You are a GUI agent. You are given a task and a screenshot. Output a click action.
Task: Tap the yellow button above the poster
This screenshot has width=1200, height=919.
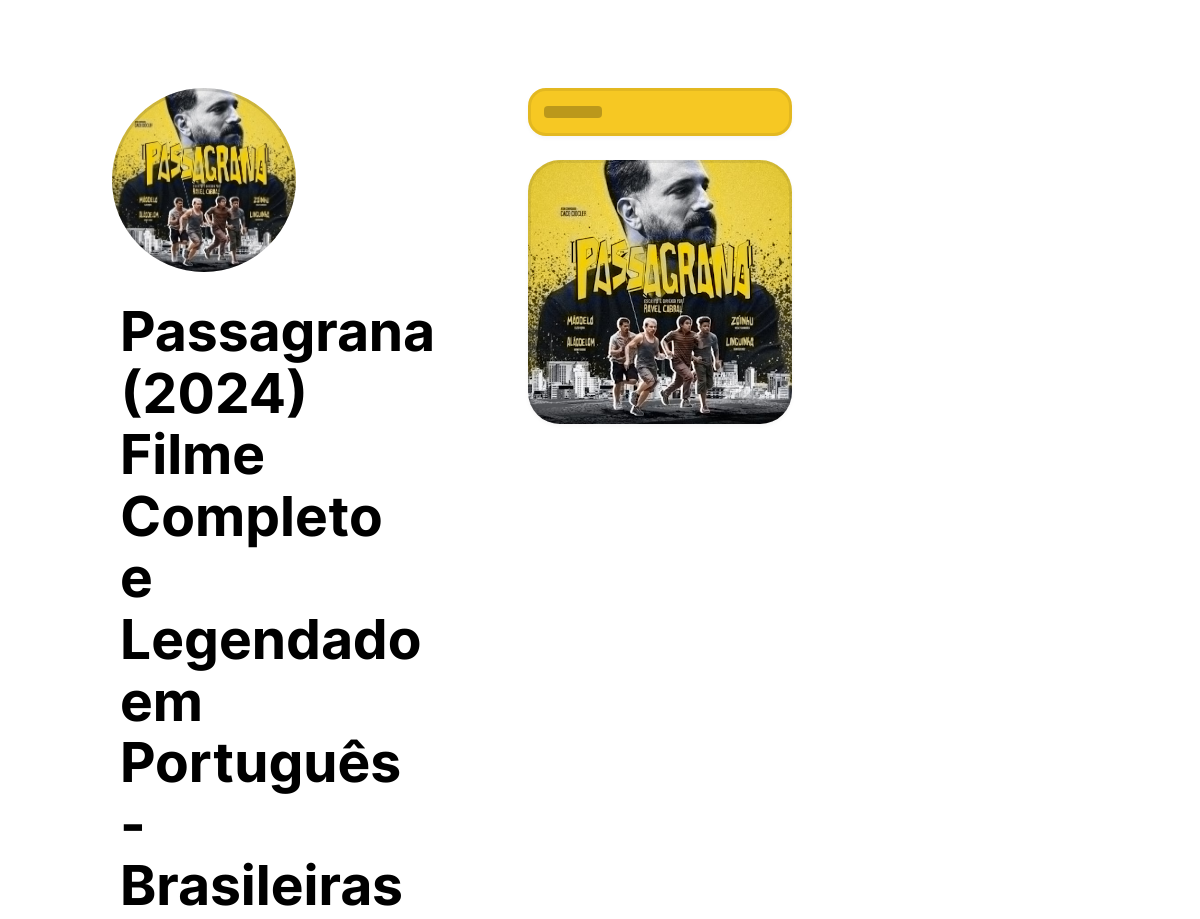(660, 112)
